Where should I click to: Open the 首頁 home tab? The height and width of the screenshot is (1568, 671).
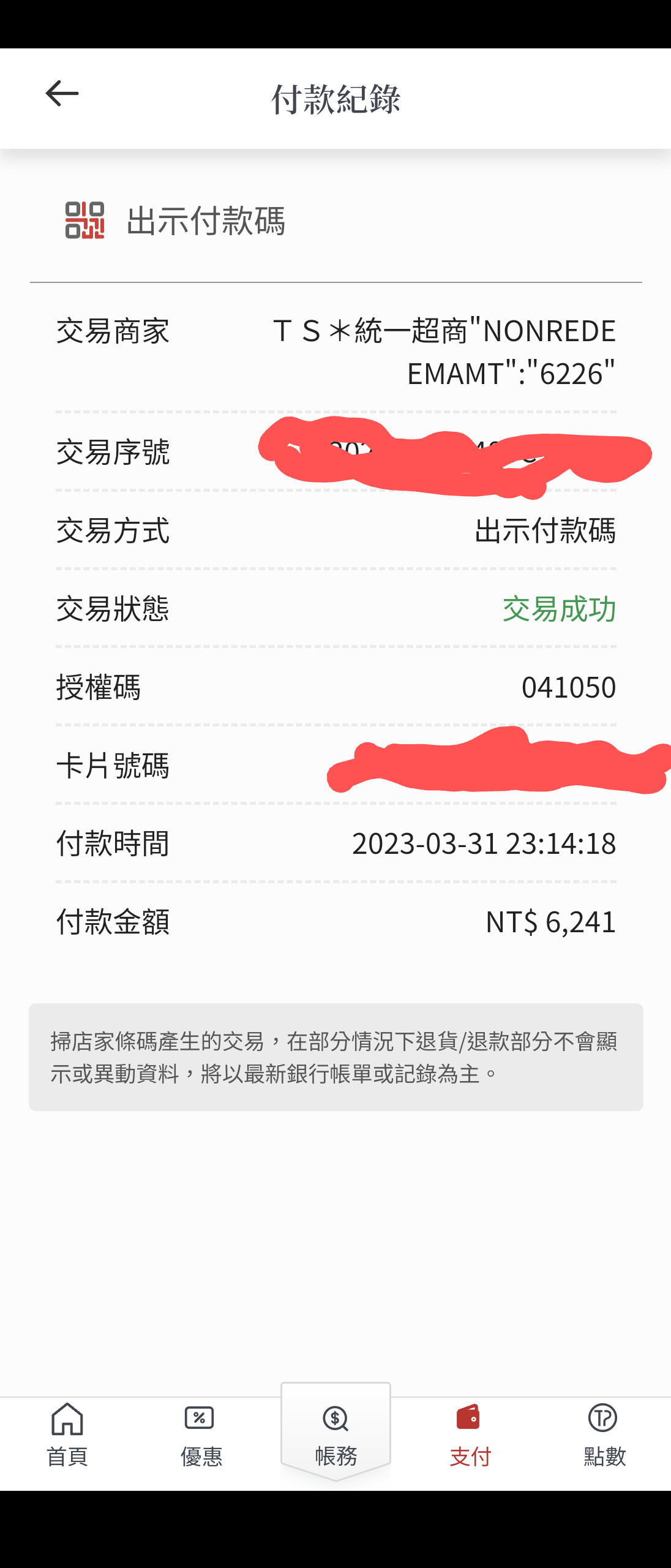pos(67,1436)
